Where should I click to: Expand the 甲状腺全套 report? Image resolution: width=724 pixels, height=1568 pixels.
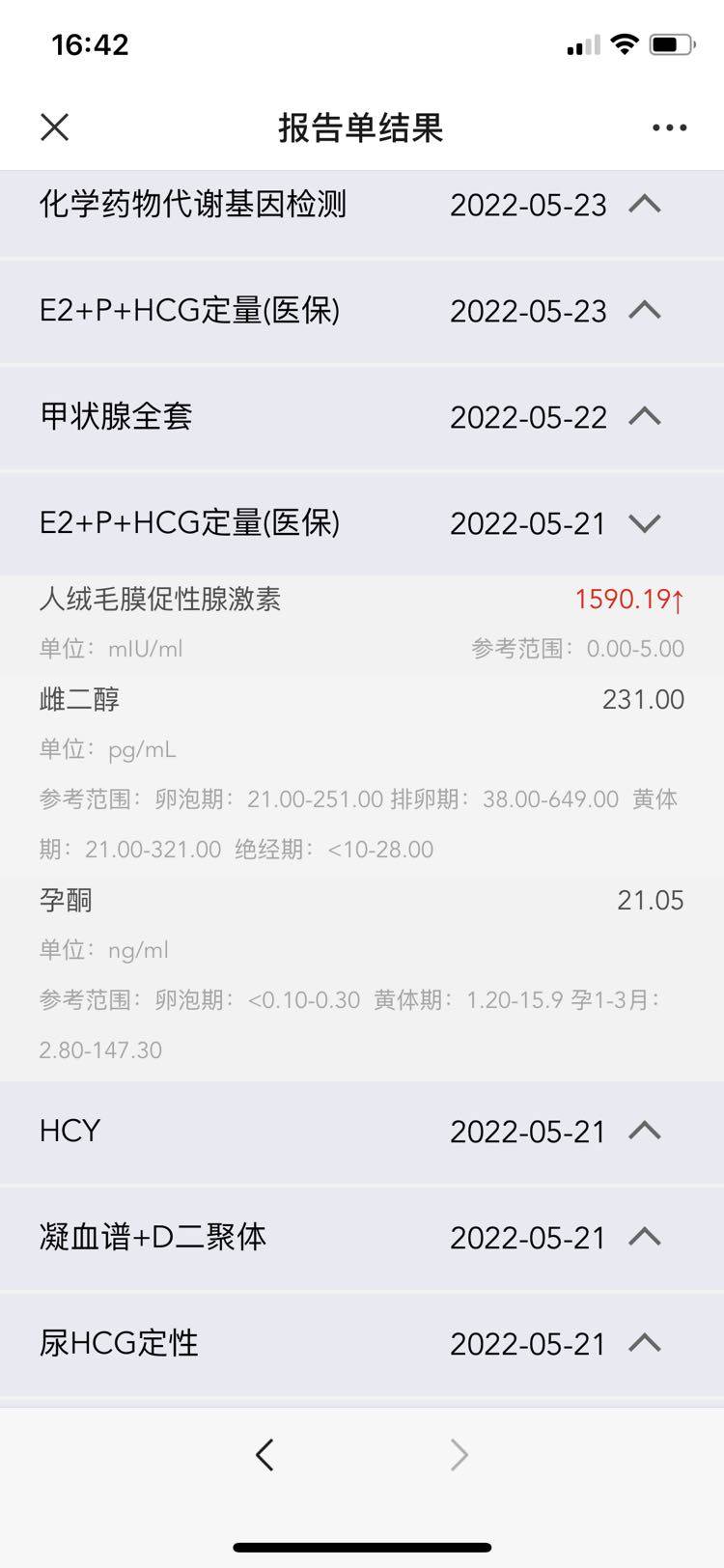point(644,417)
